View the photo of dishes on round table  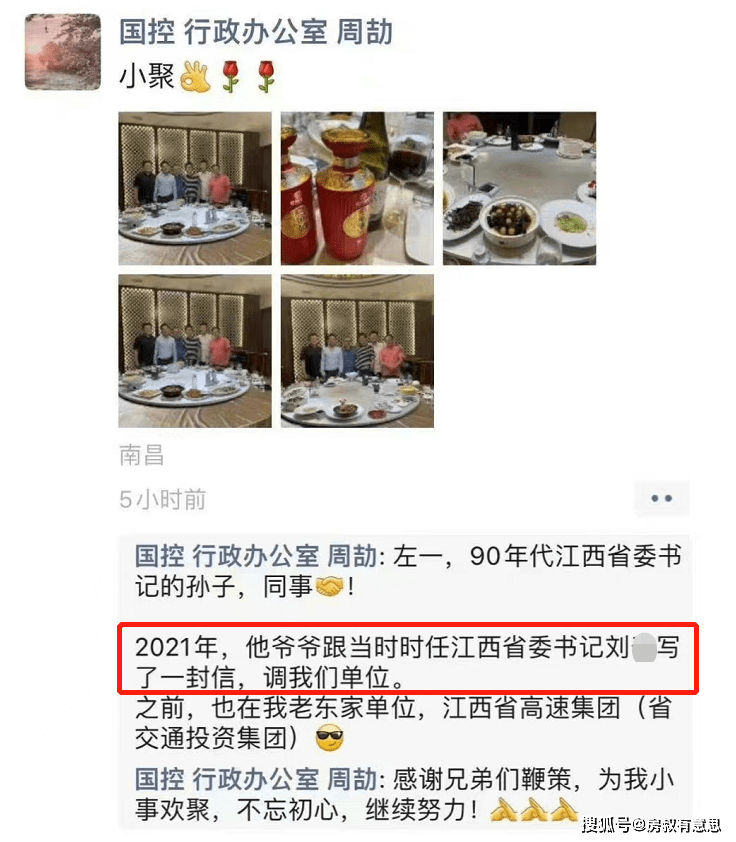(x=519, y=188)
